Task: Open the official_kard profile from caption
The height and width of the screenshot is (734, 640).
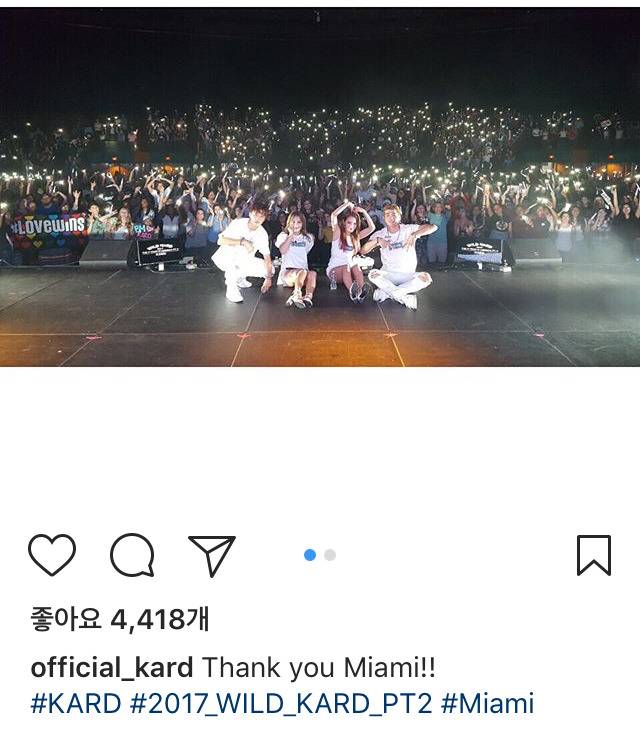Action: tap(112, 667)
